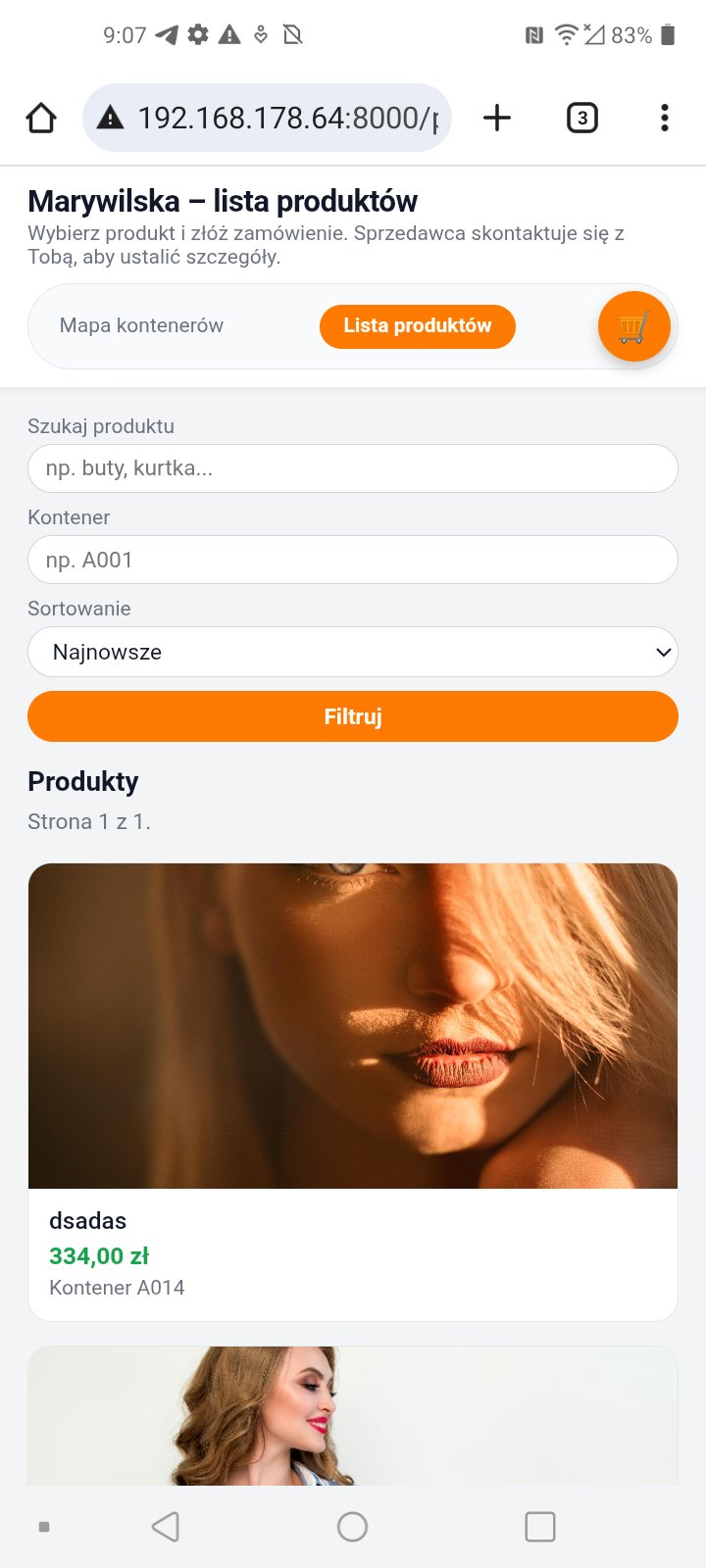Go to the browser home page
The image size is (706, 1568).
tap(41, 118)
